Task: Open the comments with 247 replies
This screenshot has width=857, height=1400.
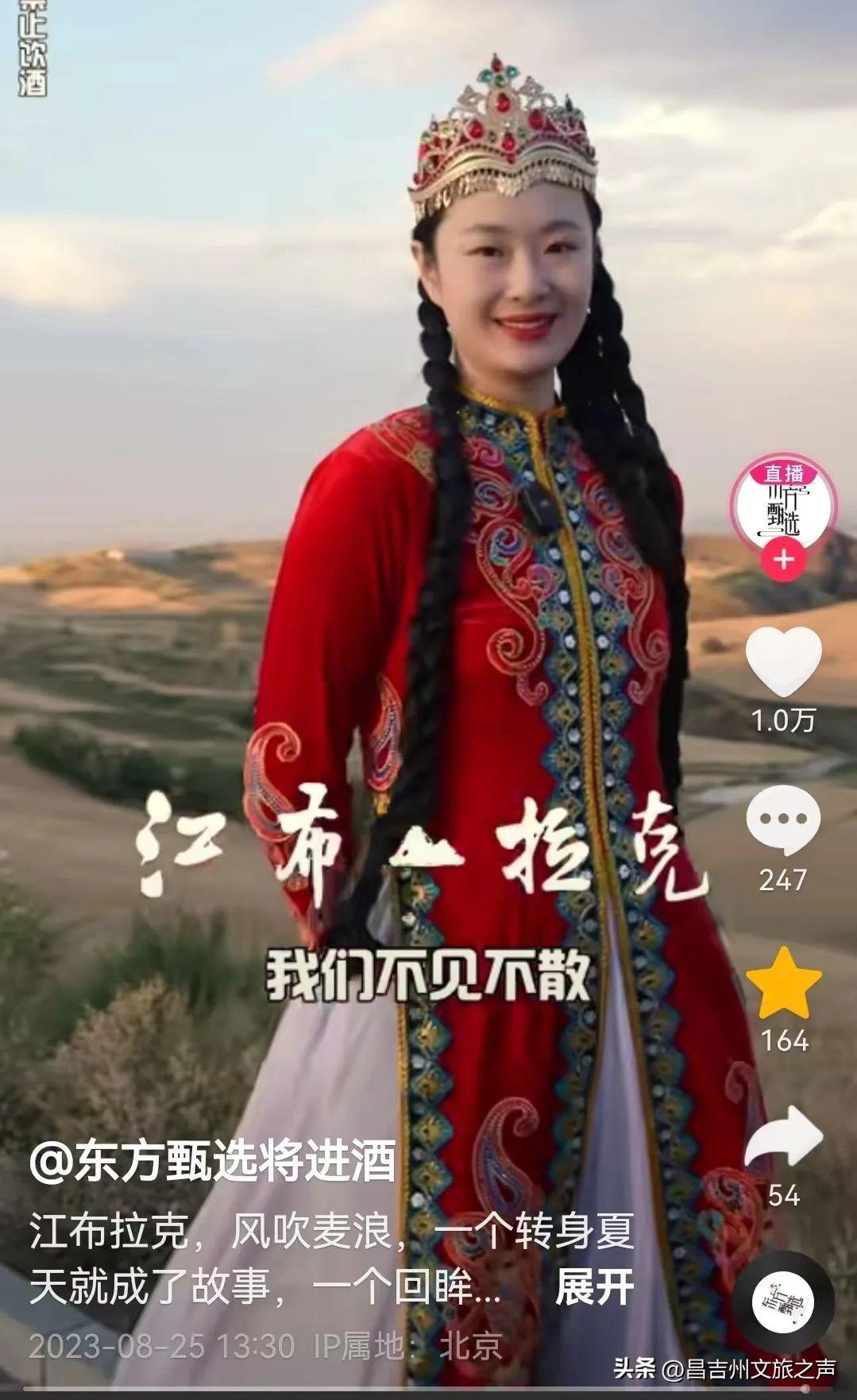Action: pyautogui.click(x=784, y=820)
